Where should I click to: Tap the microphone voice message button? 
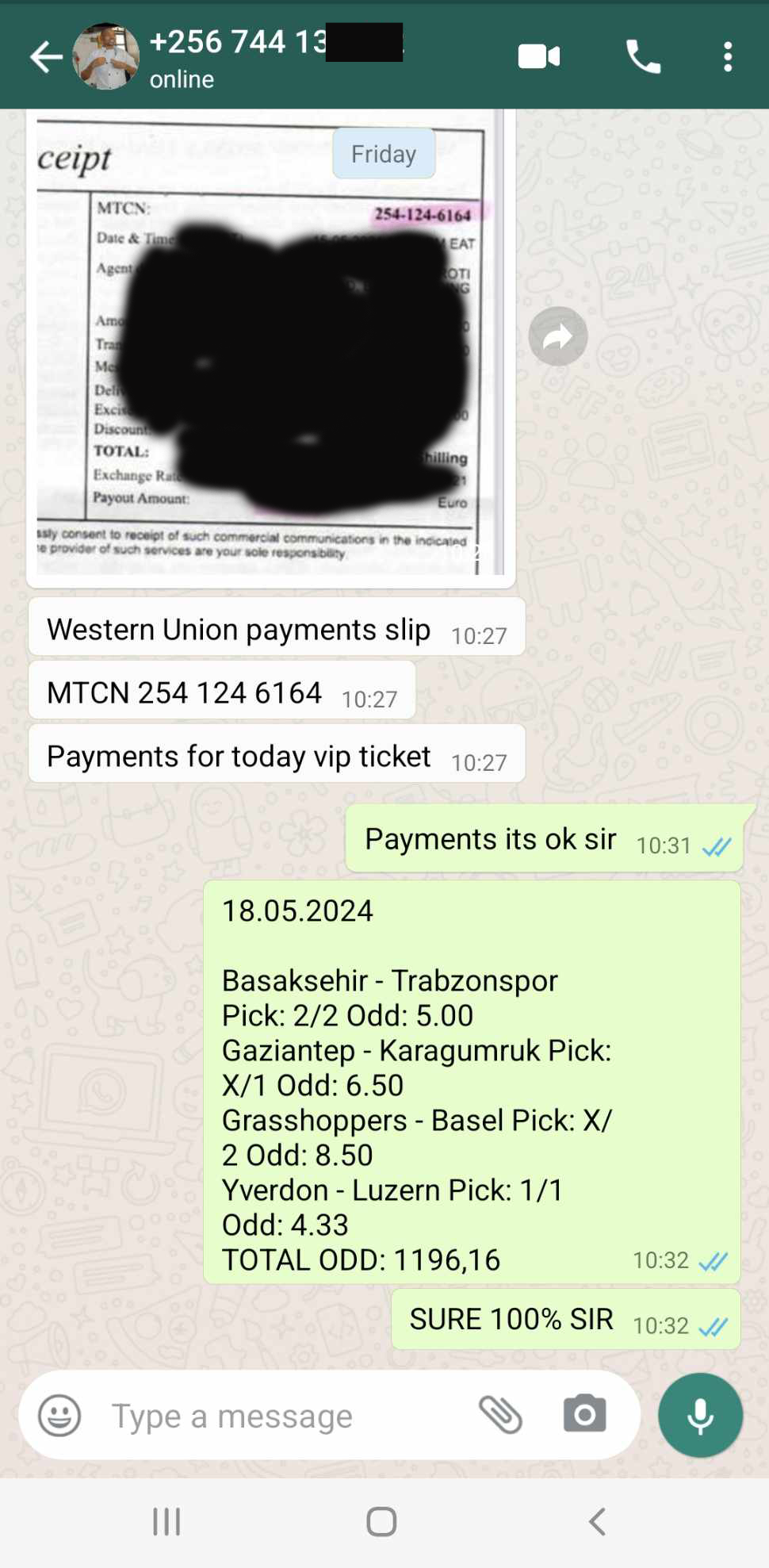coord(700,1416)
